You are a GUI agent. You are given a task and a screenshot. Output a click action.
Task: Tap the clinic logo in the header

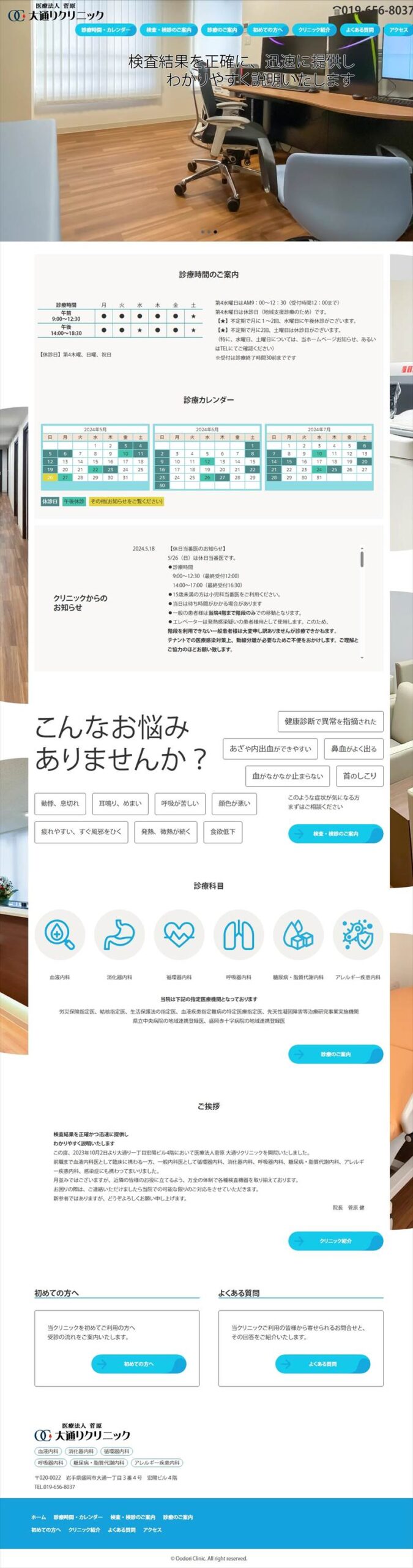56,12
